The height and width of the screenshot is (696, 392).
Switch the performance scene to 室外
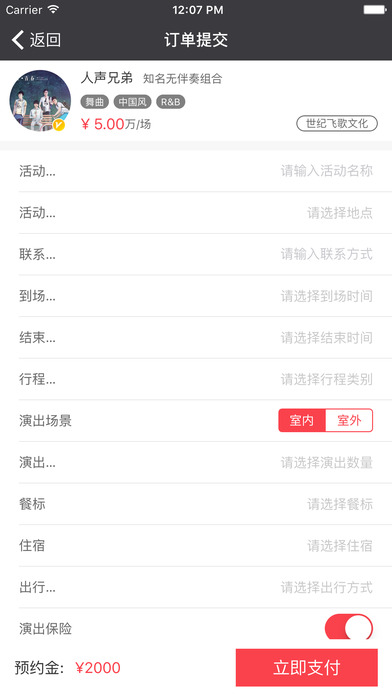(349, 420)
